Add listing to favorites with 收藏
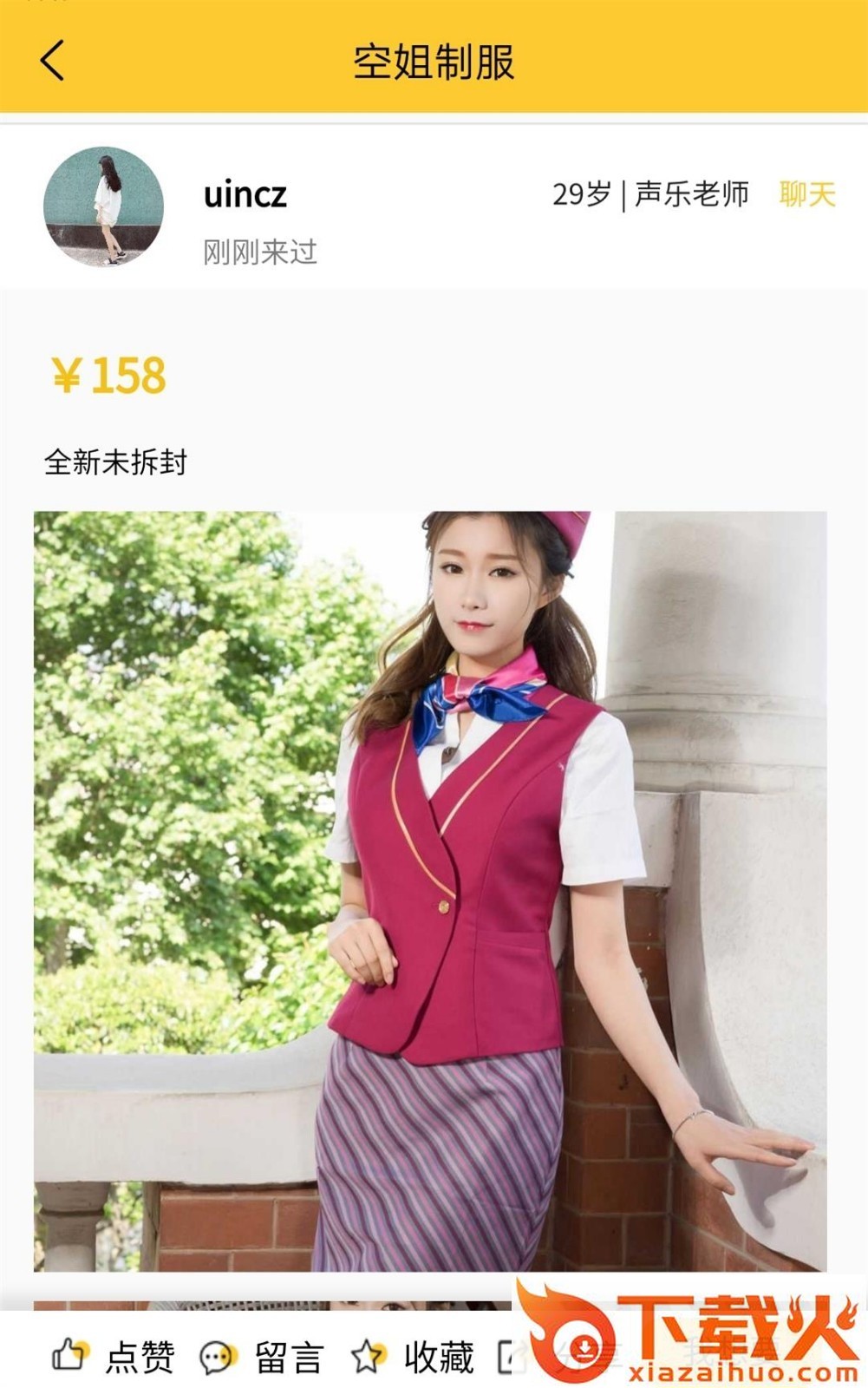This screenshot has height=1388, width=868. [x=413, y=1357]
